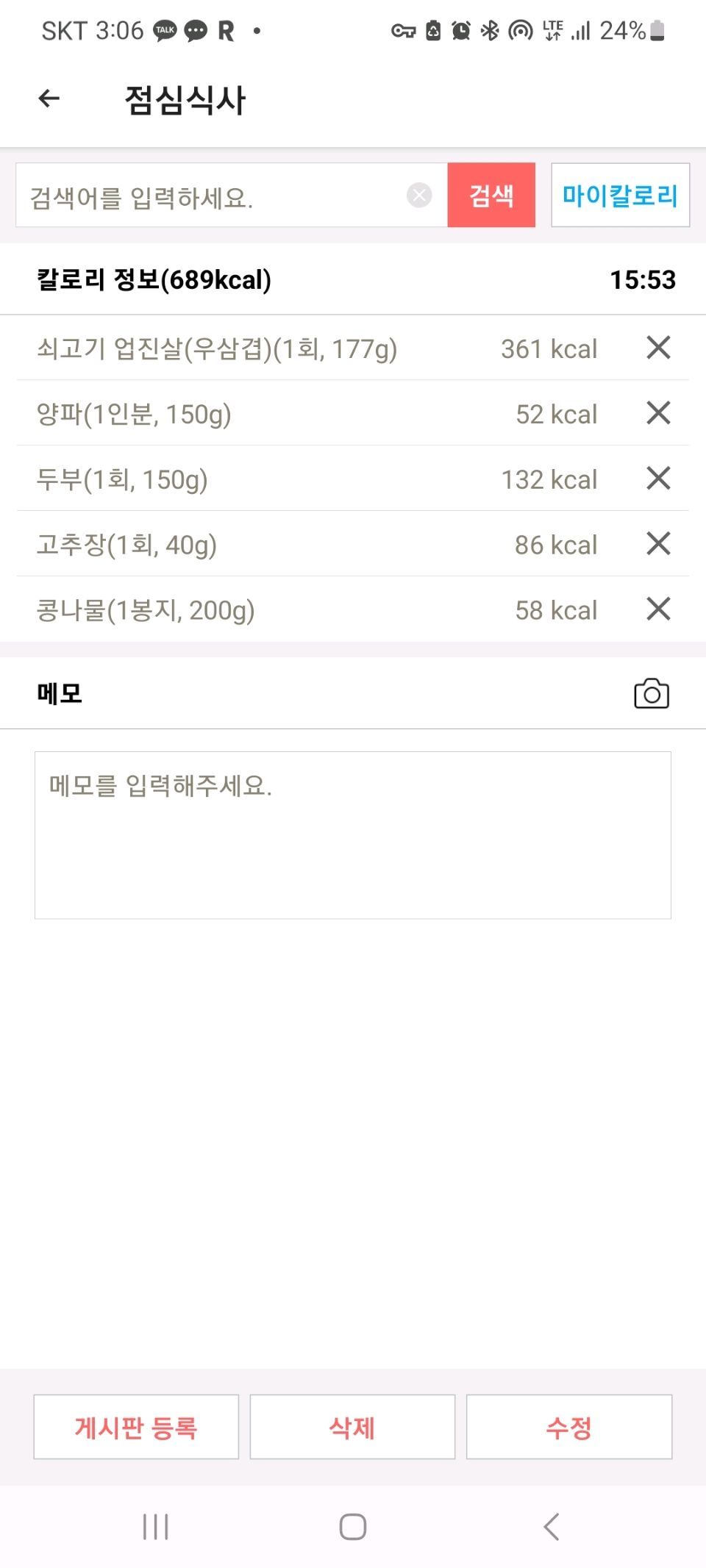Delete the 두부 entry
Screen dimensions: 706x1568
click(x=658, y=479)
